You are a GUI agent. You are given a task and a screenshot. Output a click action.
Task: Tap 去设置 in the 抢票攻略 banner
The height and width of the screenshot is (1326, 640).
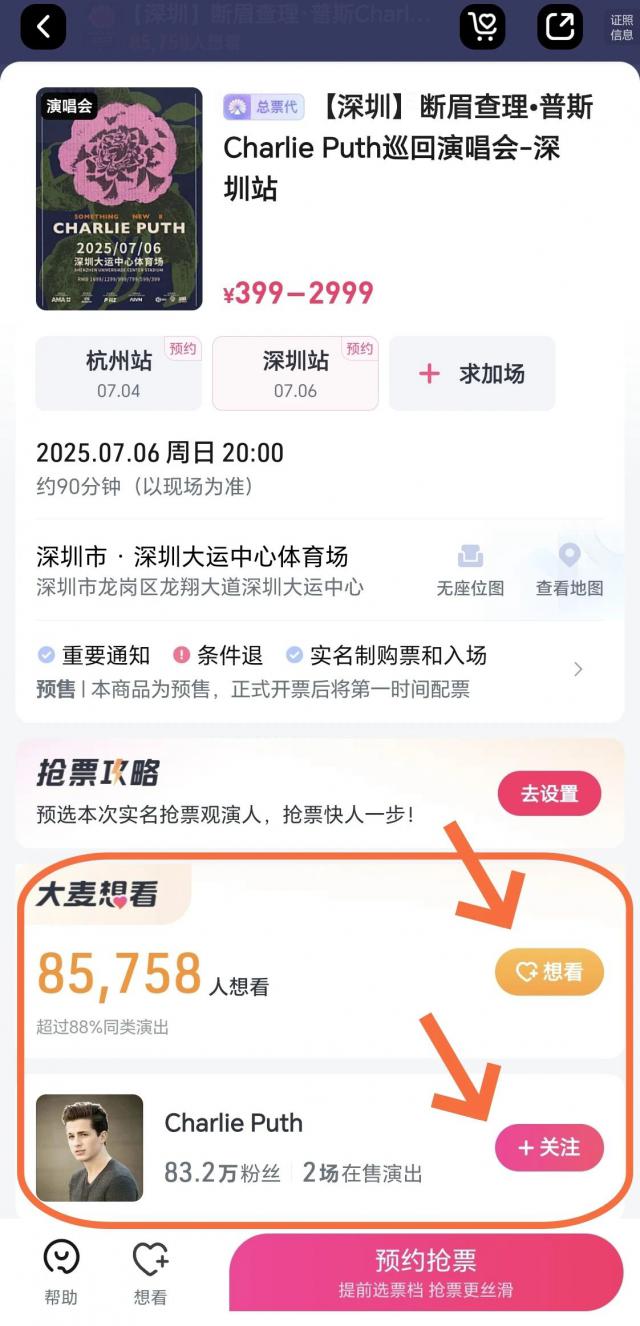pos(550,794)
